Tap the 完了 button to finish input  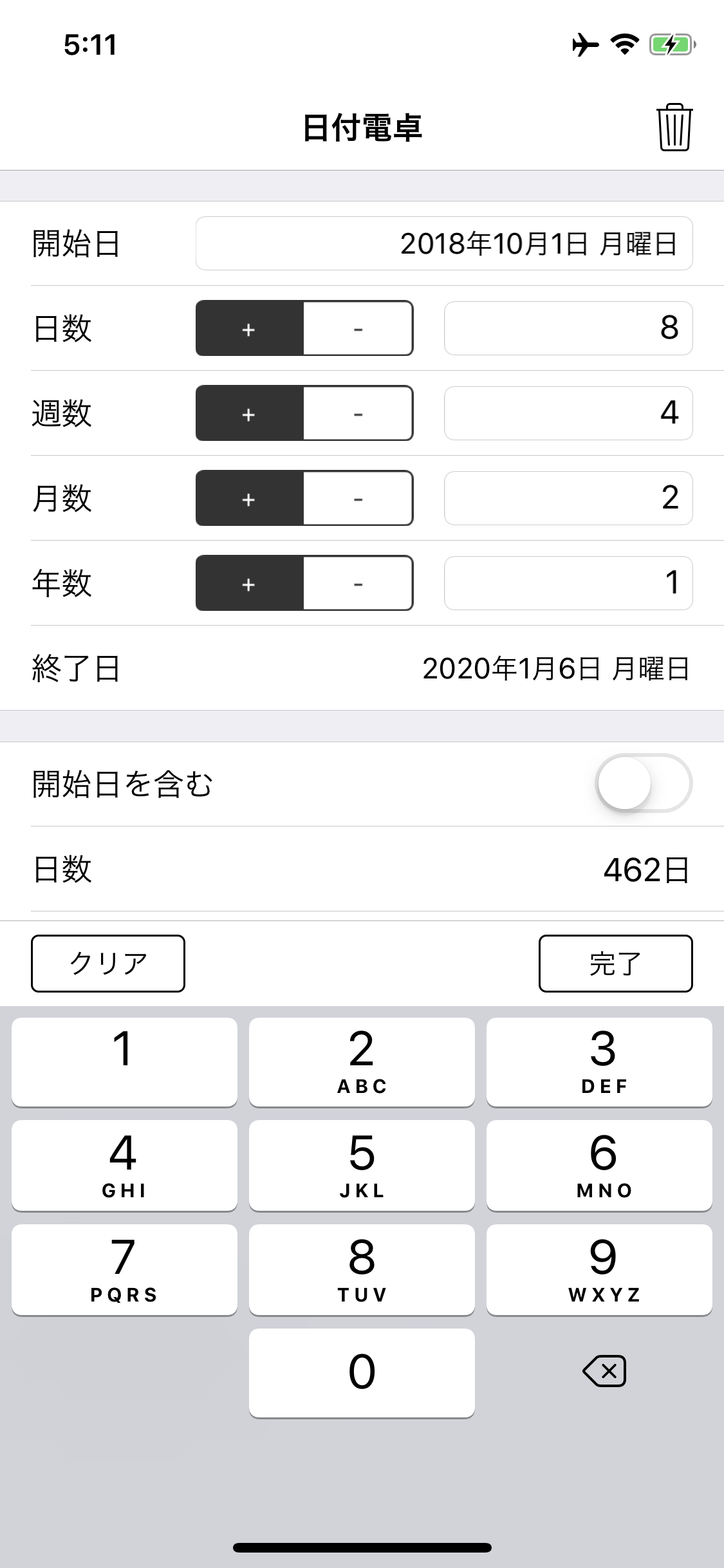(615, 963)
